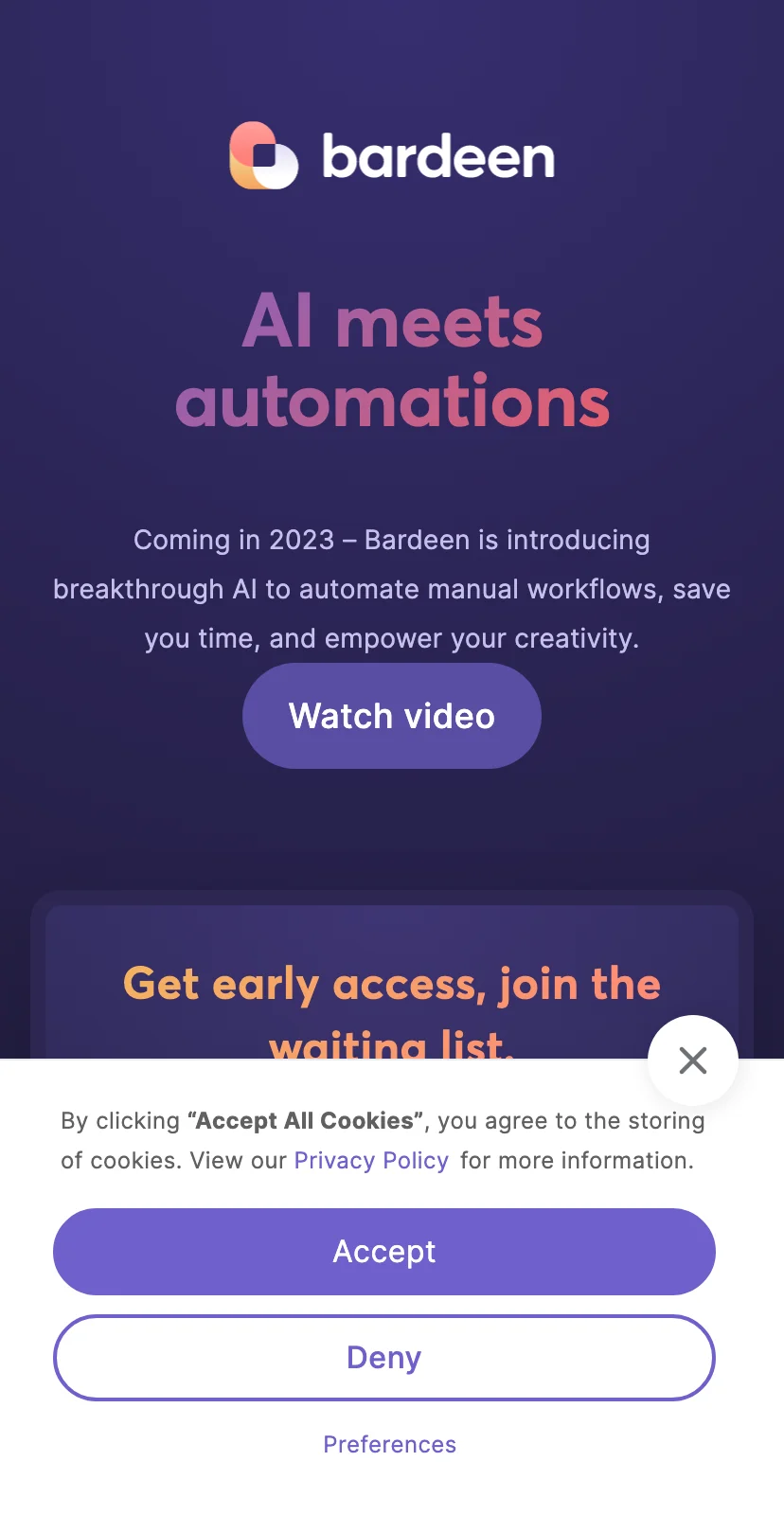Accept all cookies
784x1515 pixels.
pyautogui.click(x=383, y=1252)
